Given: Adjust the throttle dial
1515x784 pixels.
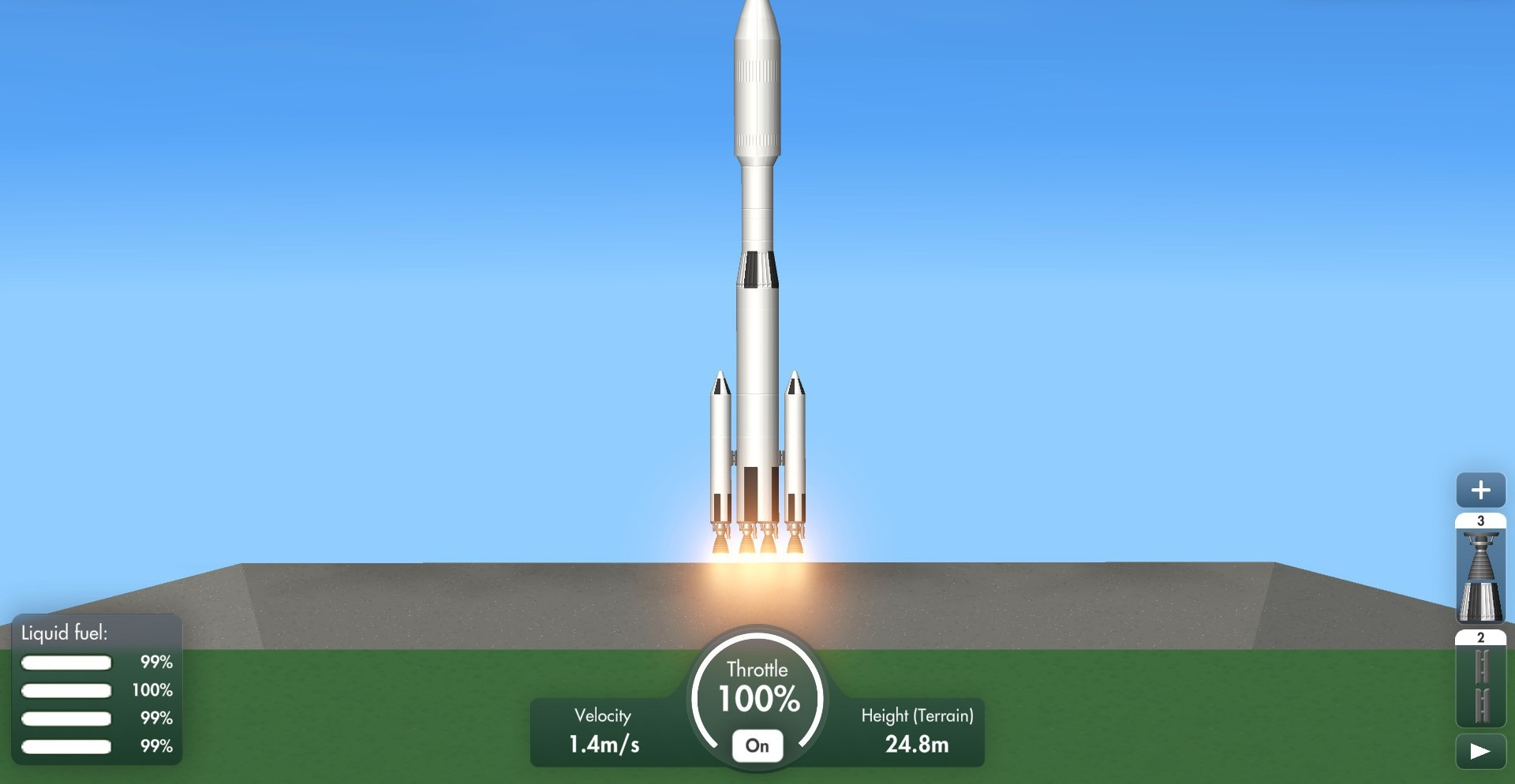Looking at the screenshot, I should pos(757,686).
